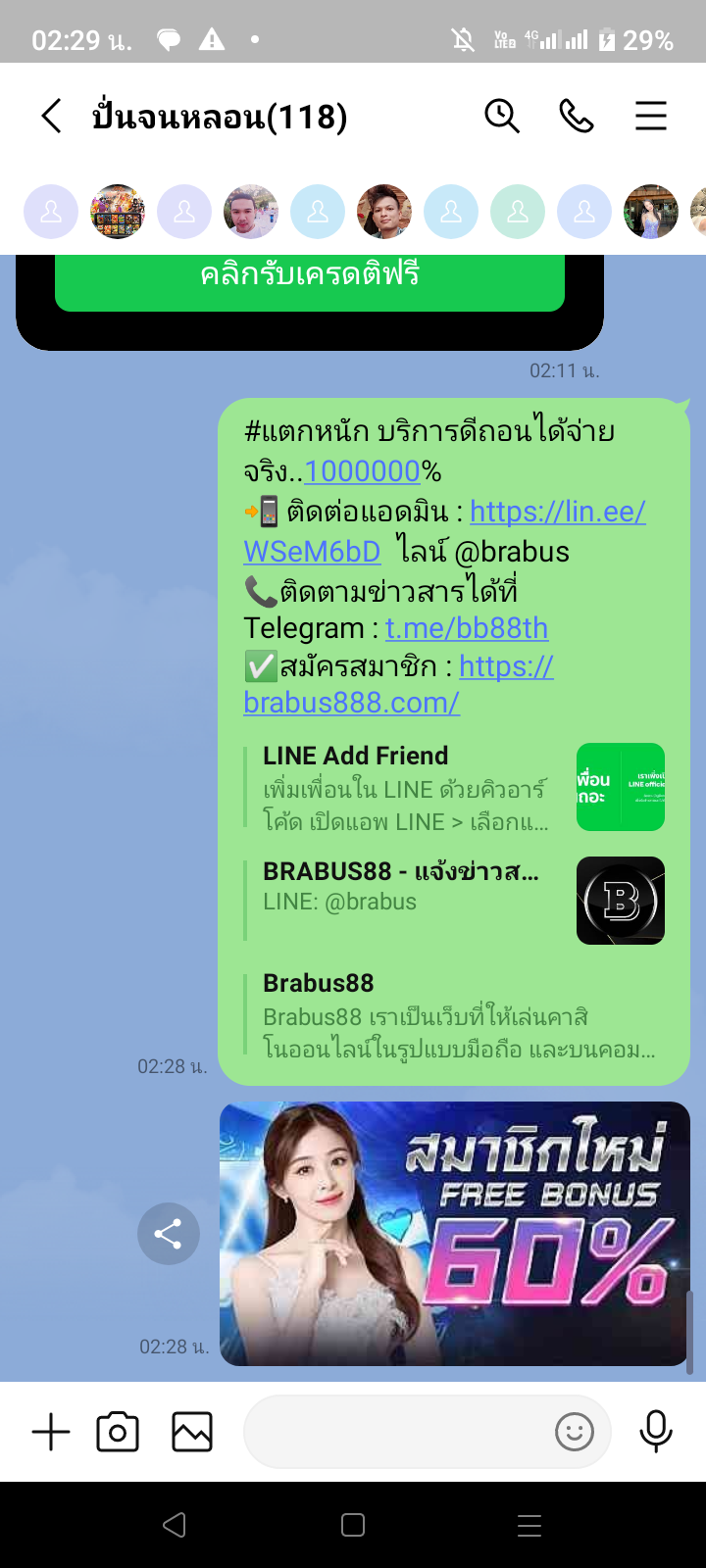706x1568 pixels.
Task: Open the lin.ee/WSeM6bD admin contact link
Action: pos(557,512)
